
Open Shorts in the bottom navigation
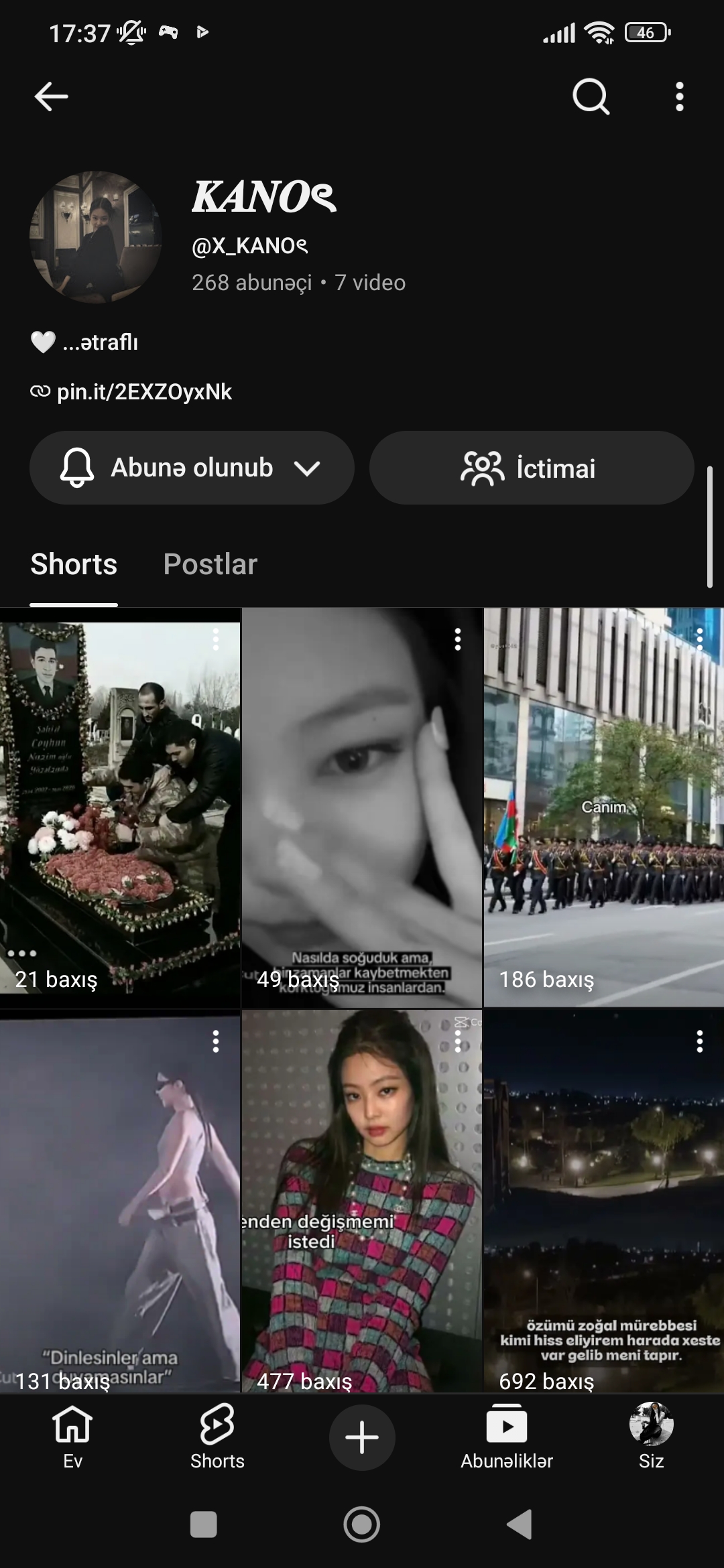(217, 1438)
